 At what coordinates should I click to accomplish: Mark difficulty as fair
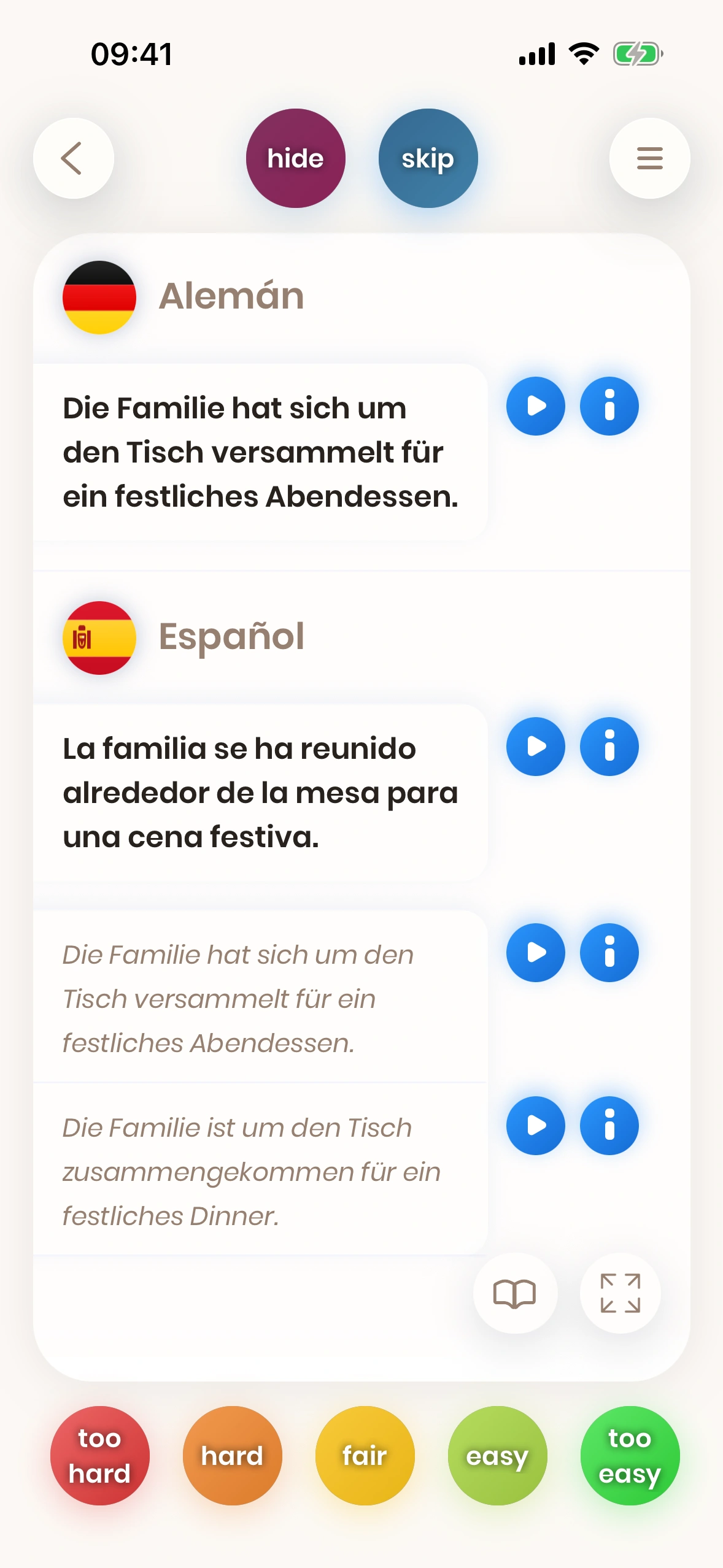[365, 1455]
